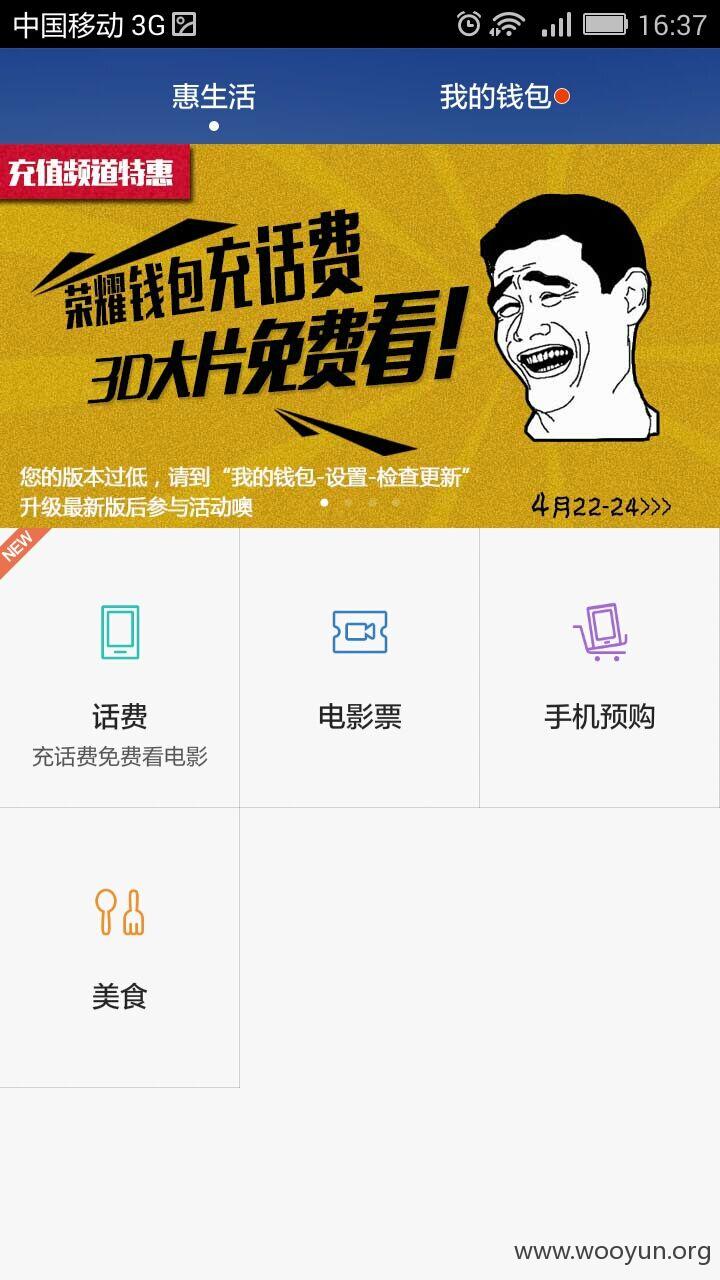Open the 充值频道特惠 promo banner
Image resolution: width=720 pixels, height=1280 pixels.
coord(360,336)
